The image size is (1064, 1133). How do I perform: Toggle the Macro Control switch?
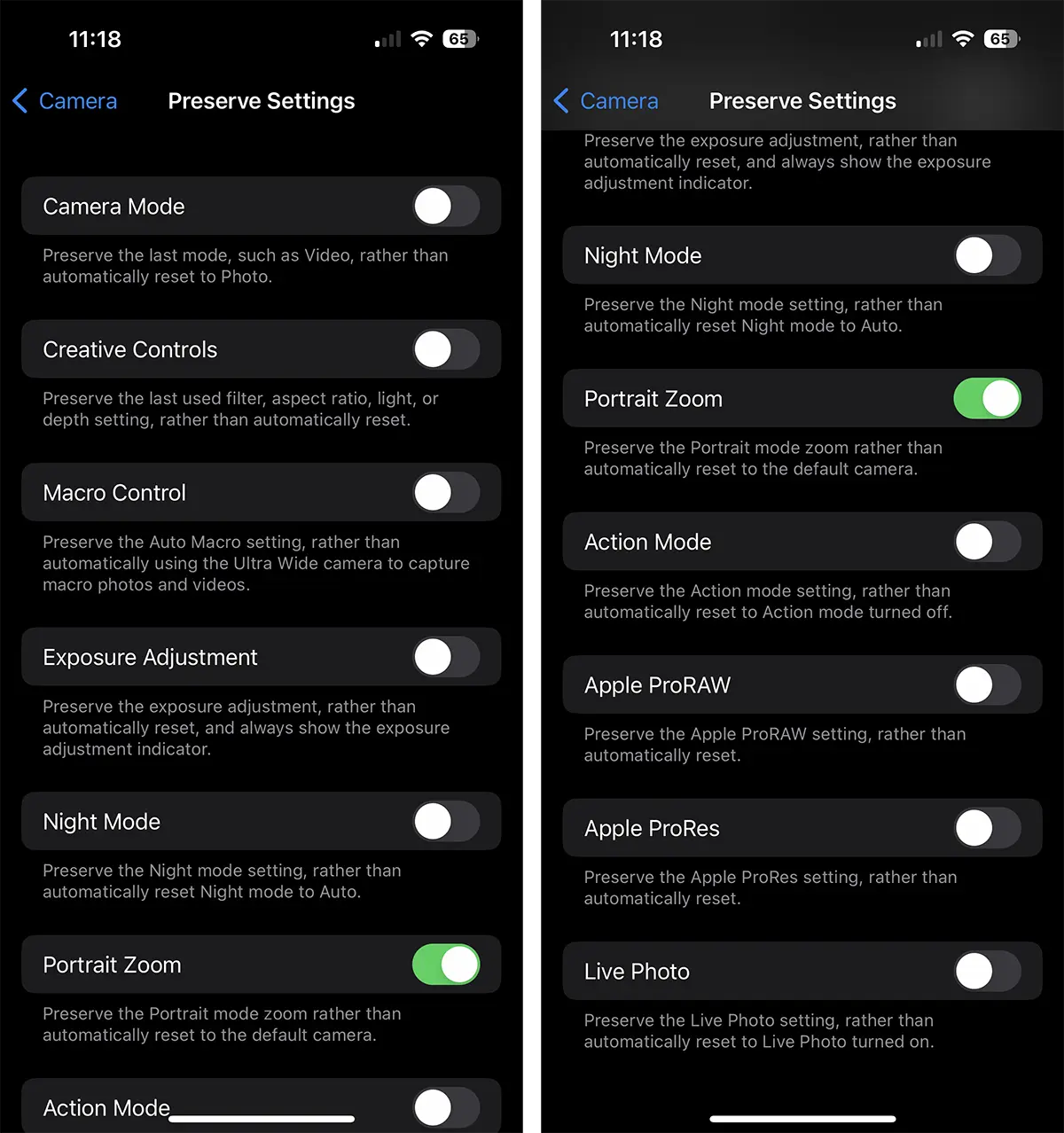point(446,493)
